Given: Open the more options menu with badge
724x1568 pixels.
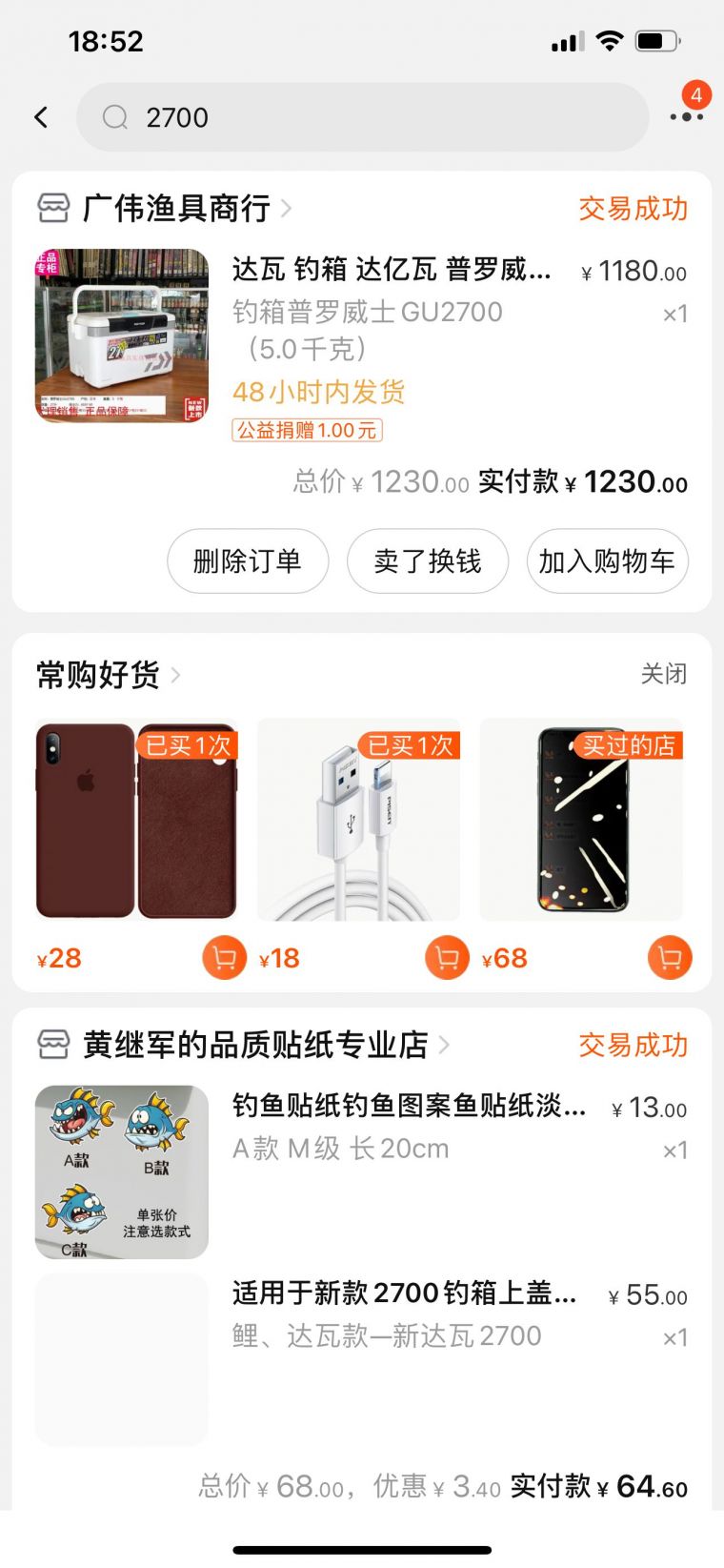Looking at the screenshot, I should coord(686,116).
